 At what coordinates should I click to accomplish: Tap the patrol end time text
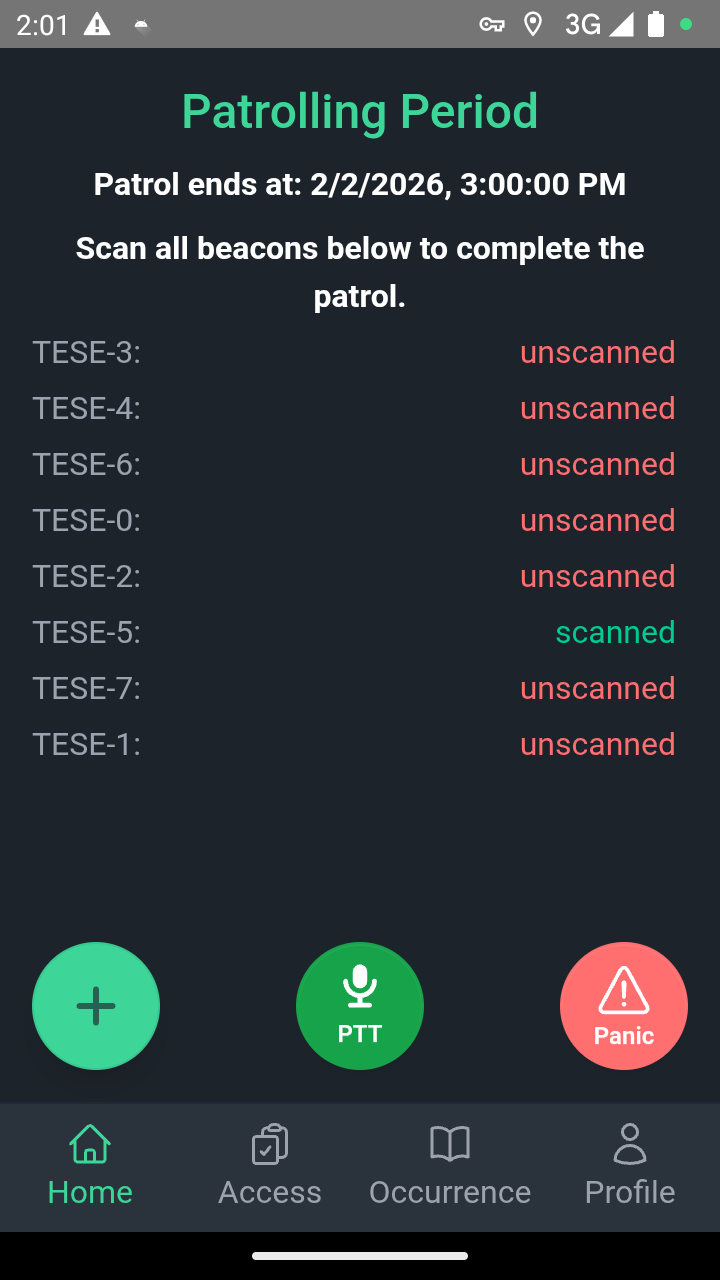pyautogui.click(x=359, y=184)
